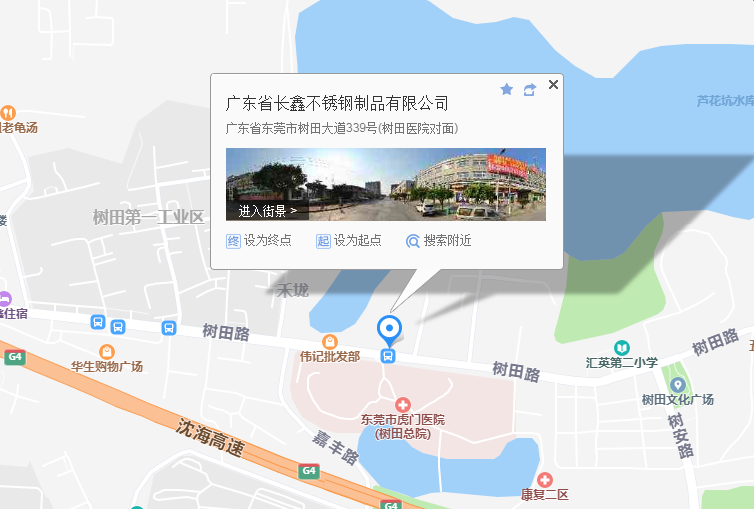The width and height of the screenshot is (754, 509).
Task: Search nearby (搜索附近)
Action: (x=438, y=241)
